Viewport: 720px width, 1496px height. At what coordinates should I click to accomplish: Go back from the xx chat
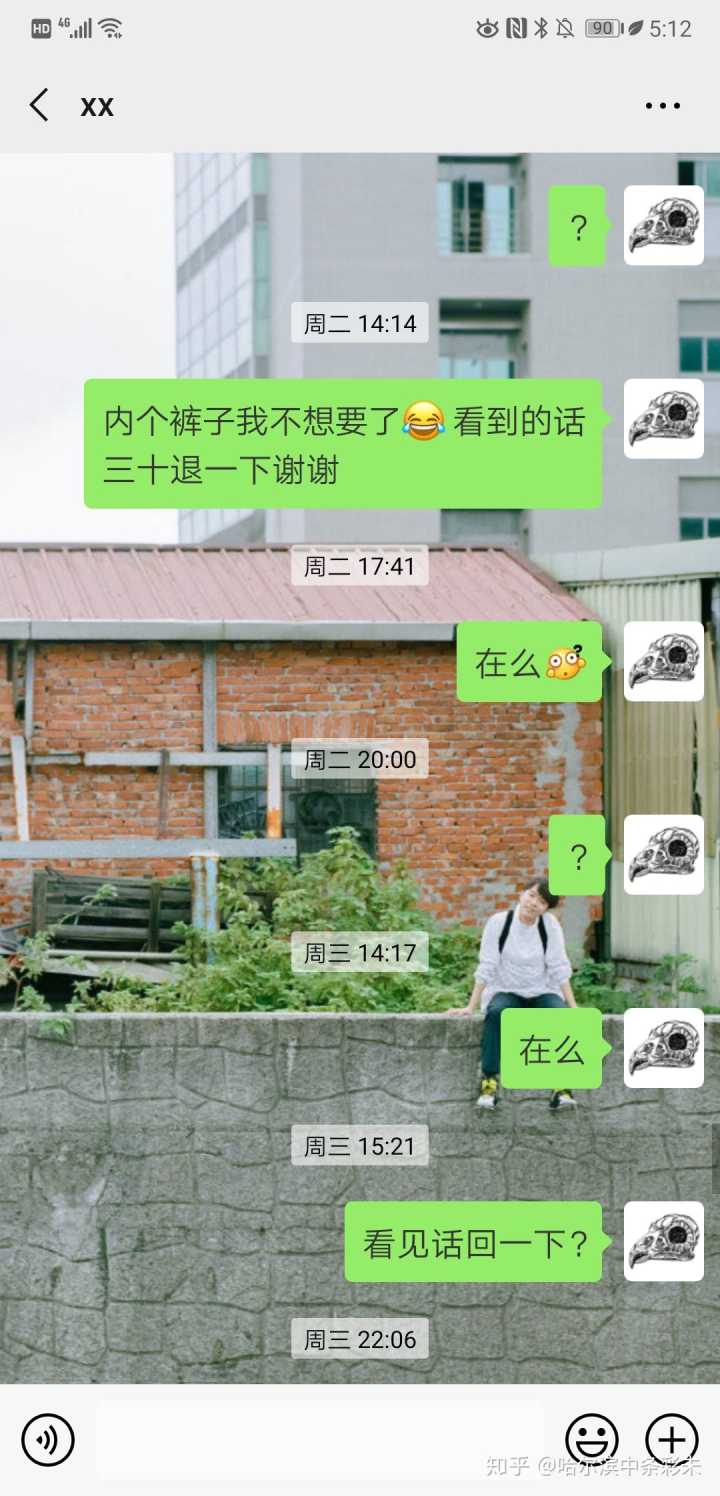click(x=39, y=105)
